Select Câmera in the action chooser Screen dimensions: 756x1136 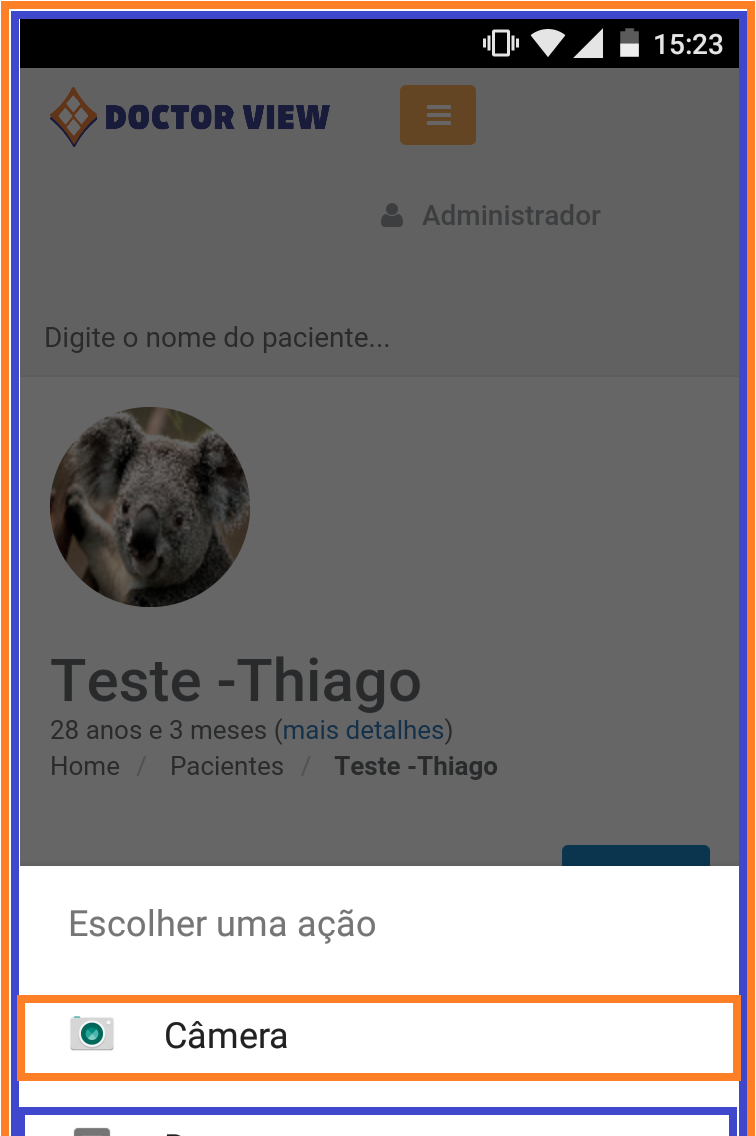(x=378, y=1036)
